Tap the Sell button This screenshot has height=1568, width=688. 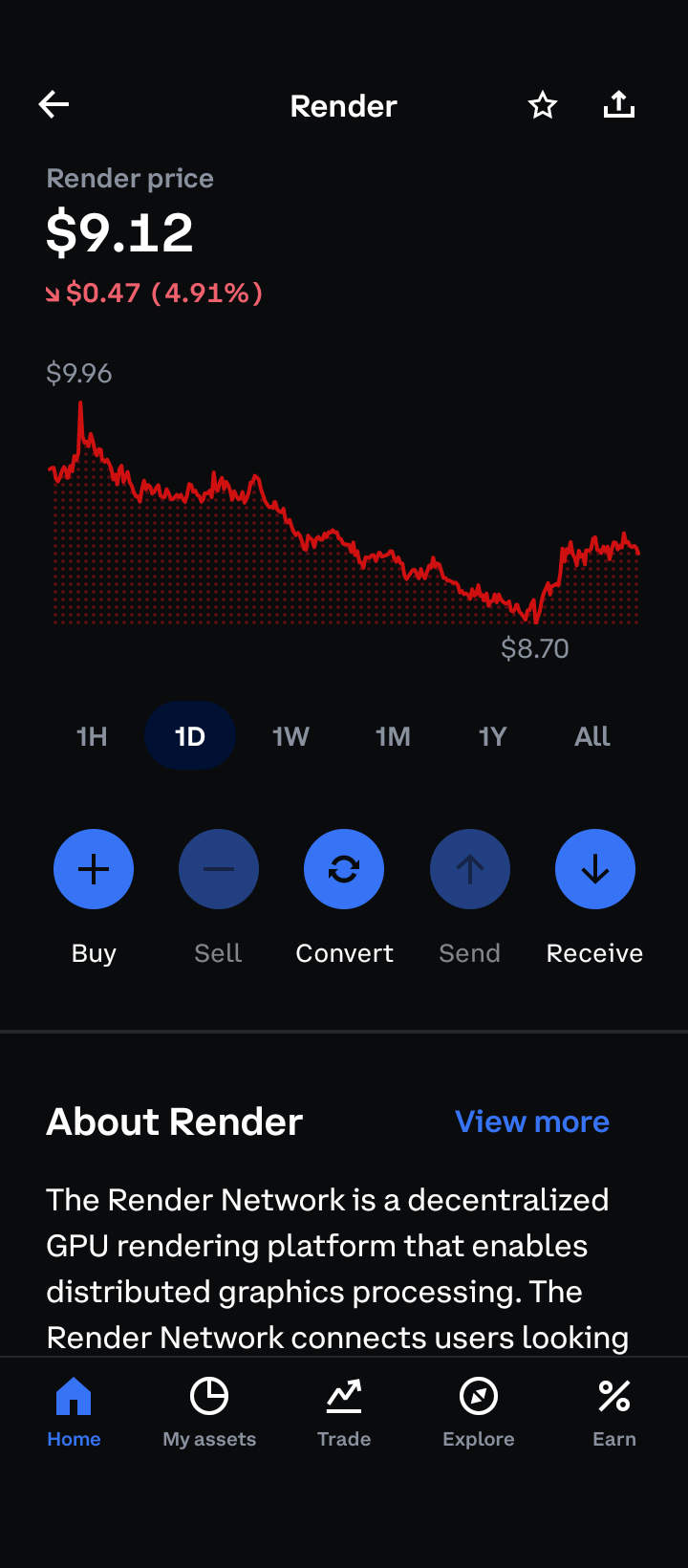click(219, 869)
